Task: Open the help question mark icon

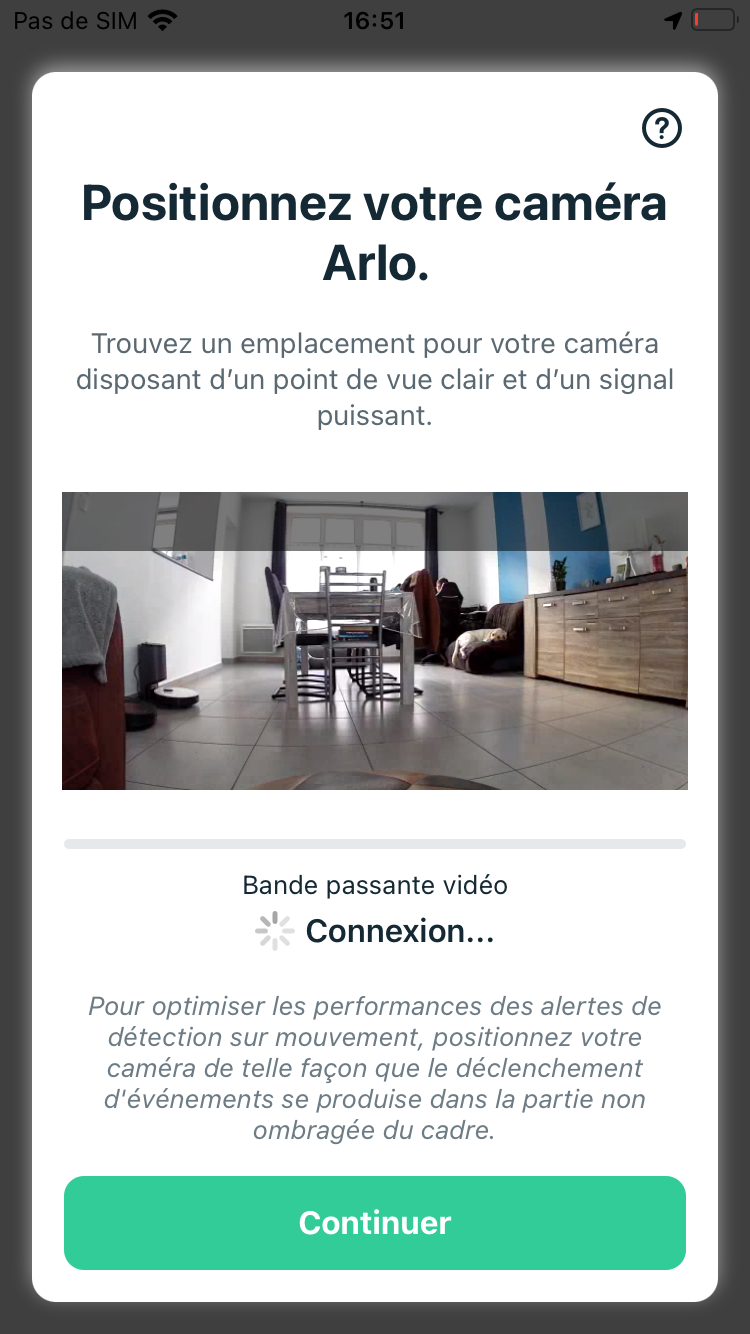Action: click(662, 129)
